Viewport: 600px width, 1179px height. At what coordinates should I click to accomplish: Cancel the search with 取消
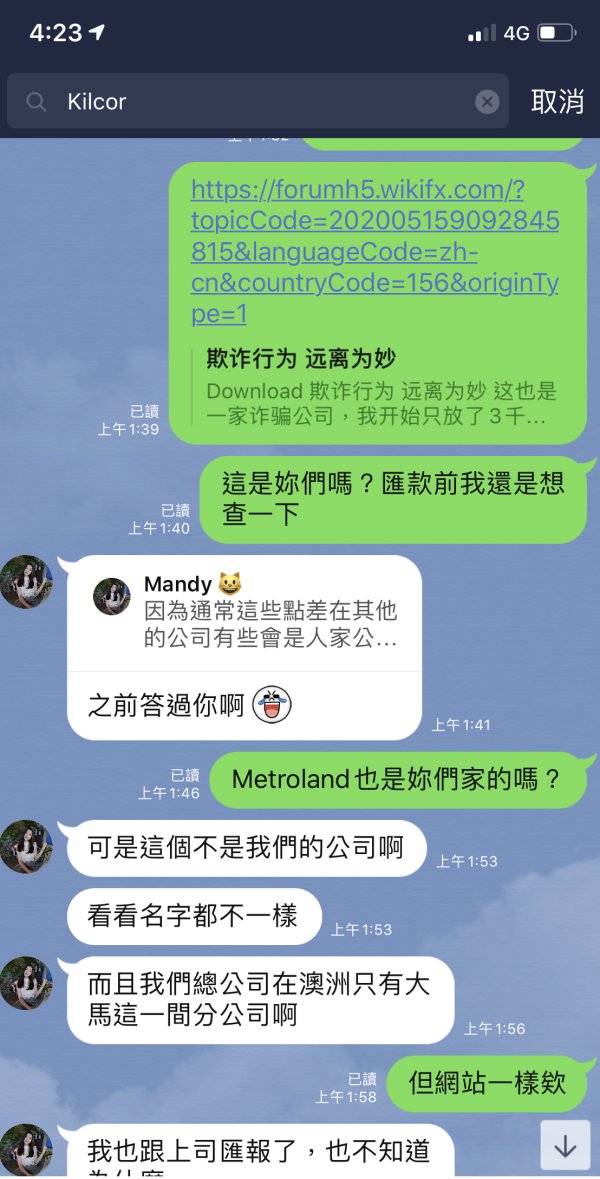(557, 102)
